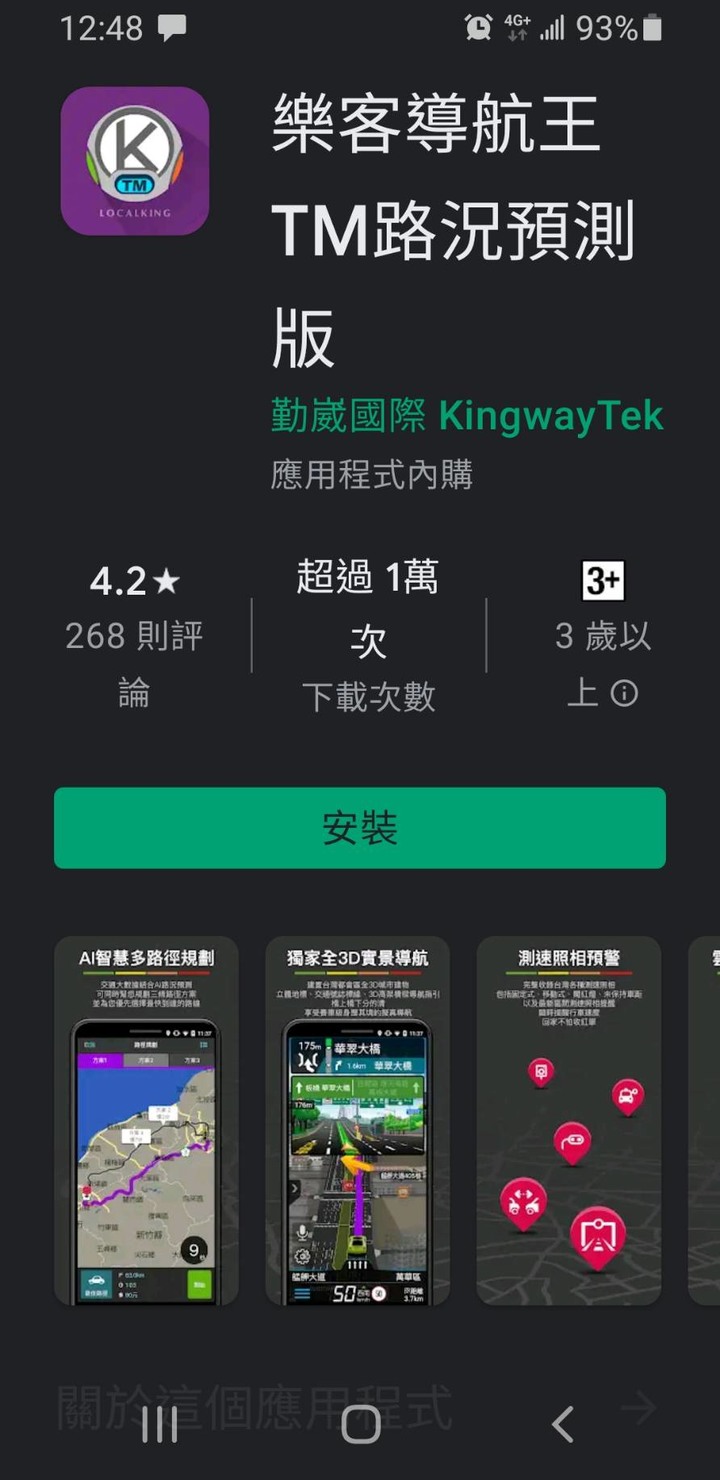
Task: View the 268 reviews rating
Action: click(134, 634)
